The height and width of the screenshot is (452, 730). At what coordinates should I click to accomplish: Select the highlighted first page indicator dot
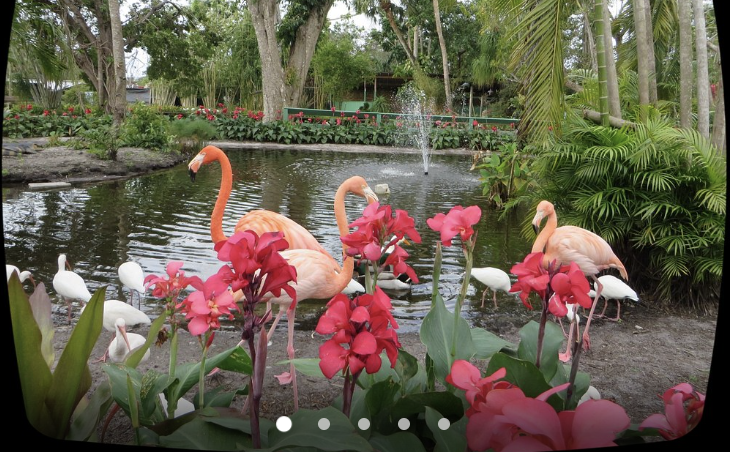tap(283, 424)
